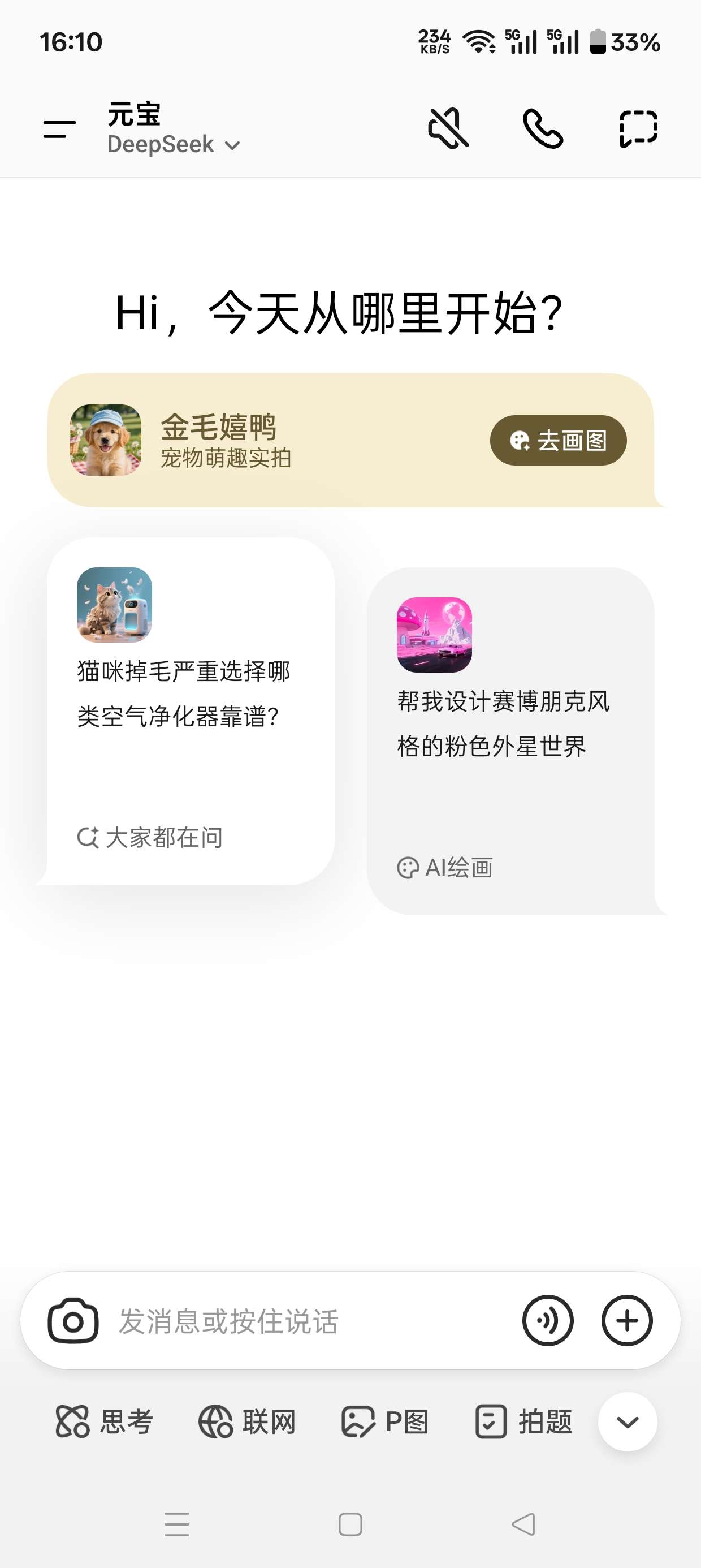
Task: Choose the 拍题 photo question tool
Action: (x=523, y=1422)
